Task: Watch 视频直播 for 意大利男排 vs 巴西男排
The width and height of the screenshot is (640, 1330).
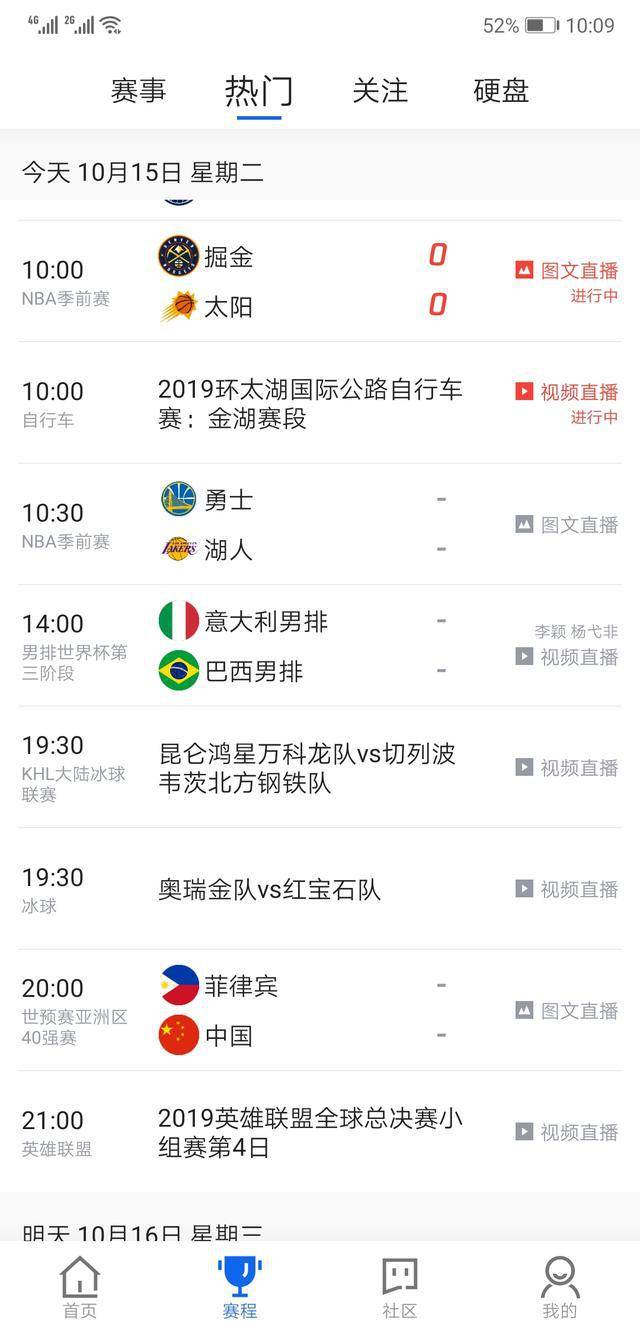Action: click(567, 657)
